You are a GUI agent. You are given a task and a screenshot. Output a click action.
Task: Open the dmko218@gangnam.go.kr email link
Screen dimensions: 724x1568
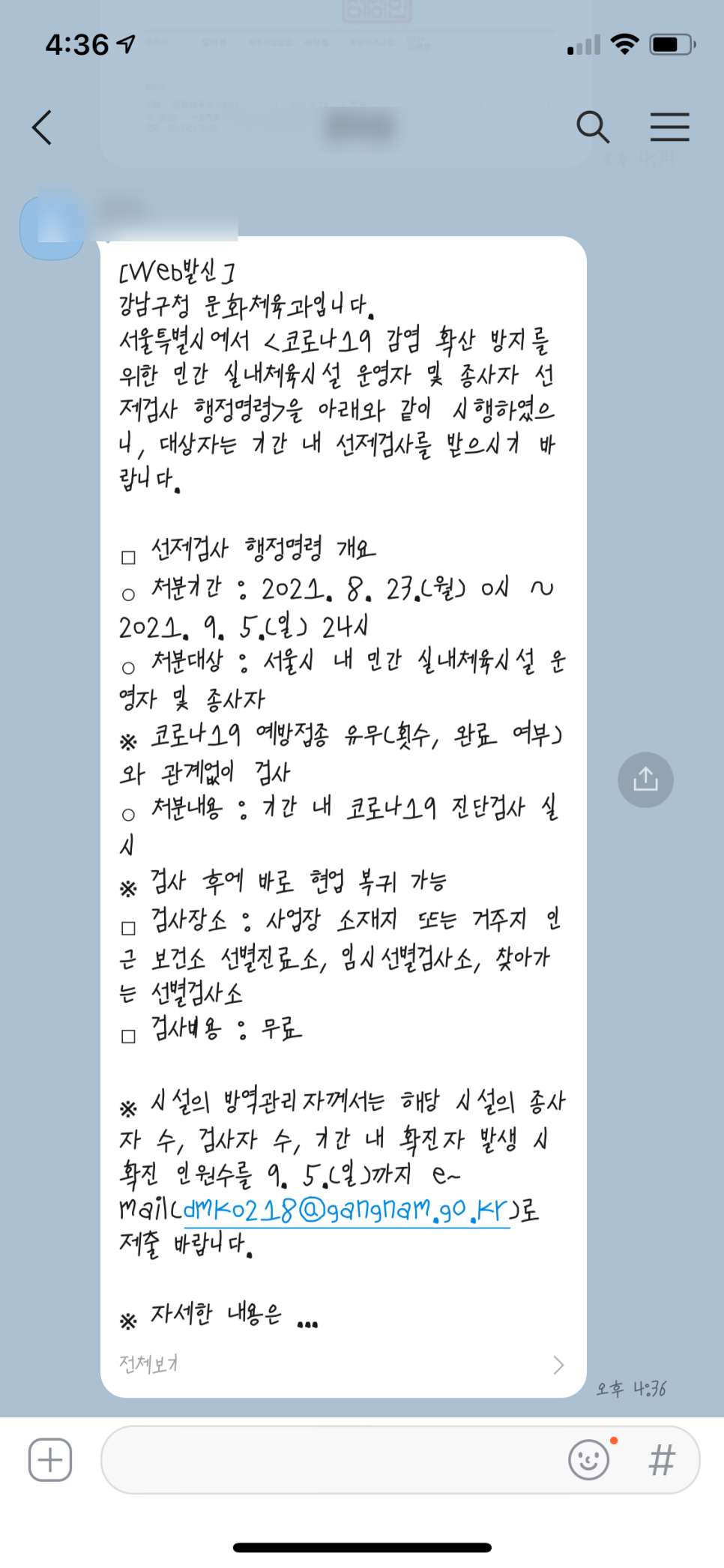[346, 1210]
